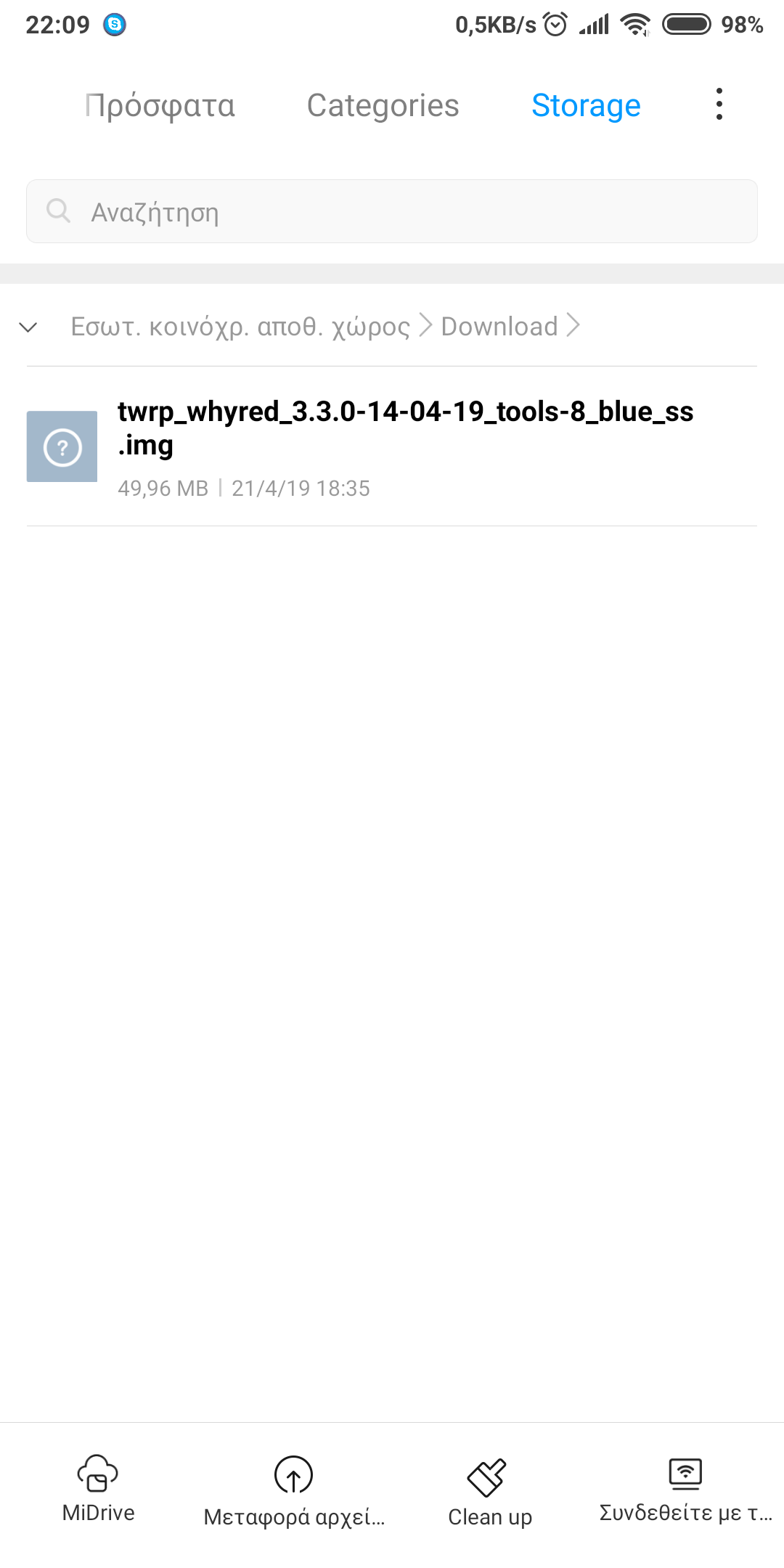Launch Clean up
Screen dimensions: 784x1568
coord(490,1492)
